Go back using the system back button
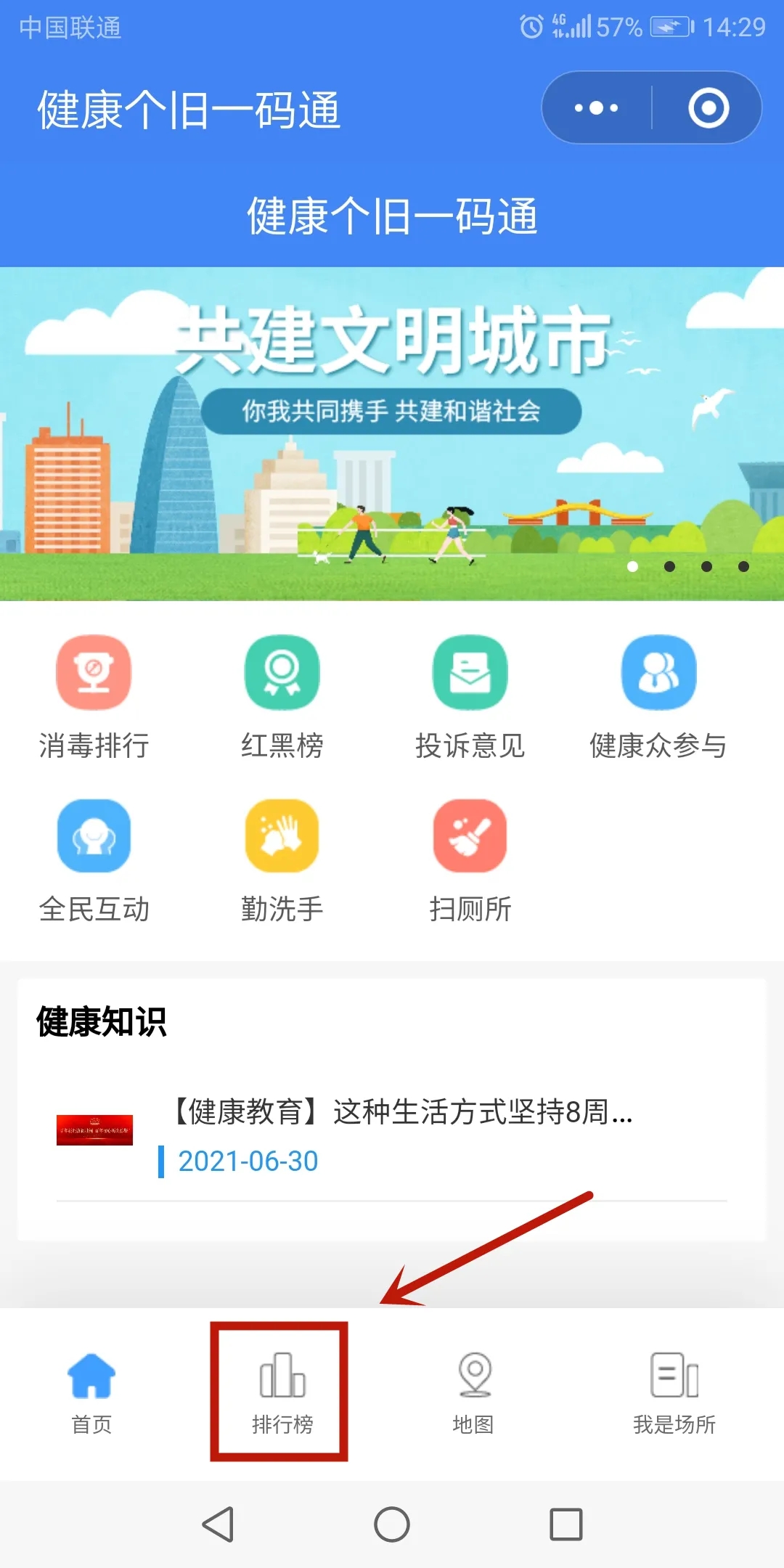Screen dimensions: 784x1568 pos(218,1524)
